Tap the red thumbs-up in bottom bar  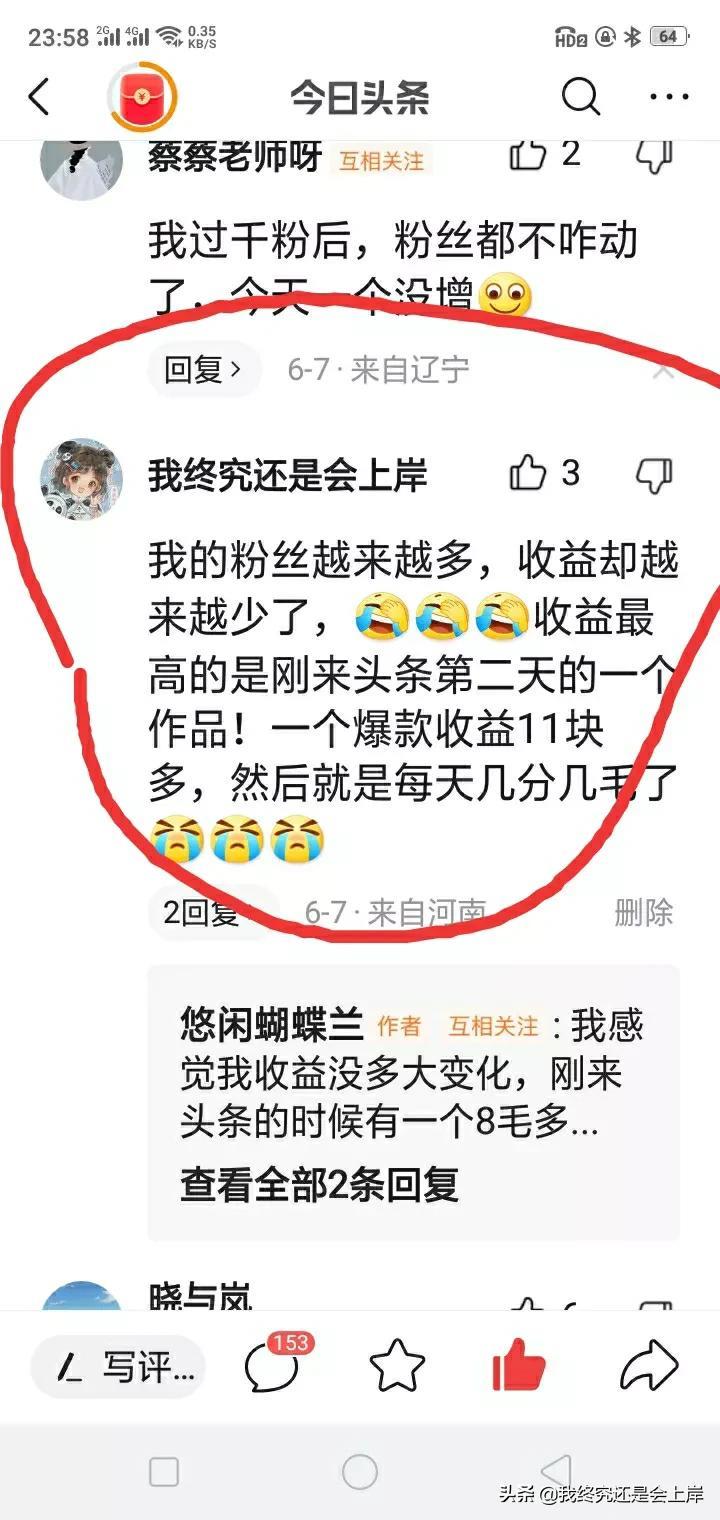tap(519, 1366)
